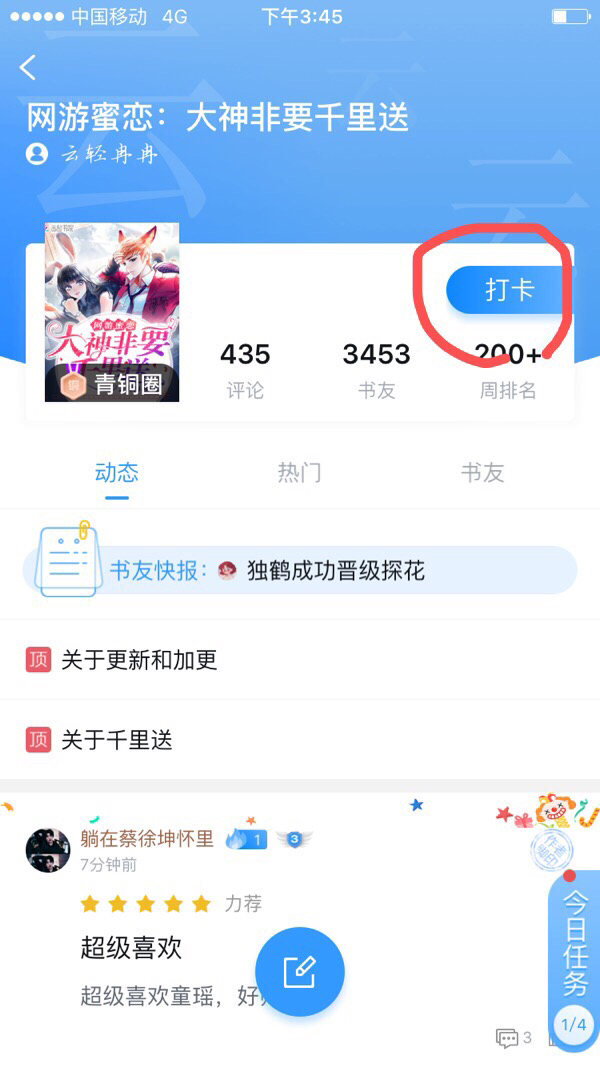View the 3453 书友 member list
The height and width of the screenshot is (1068, 600).
[x=376, y=368]
